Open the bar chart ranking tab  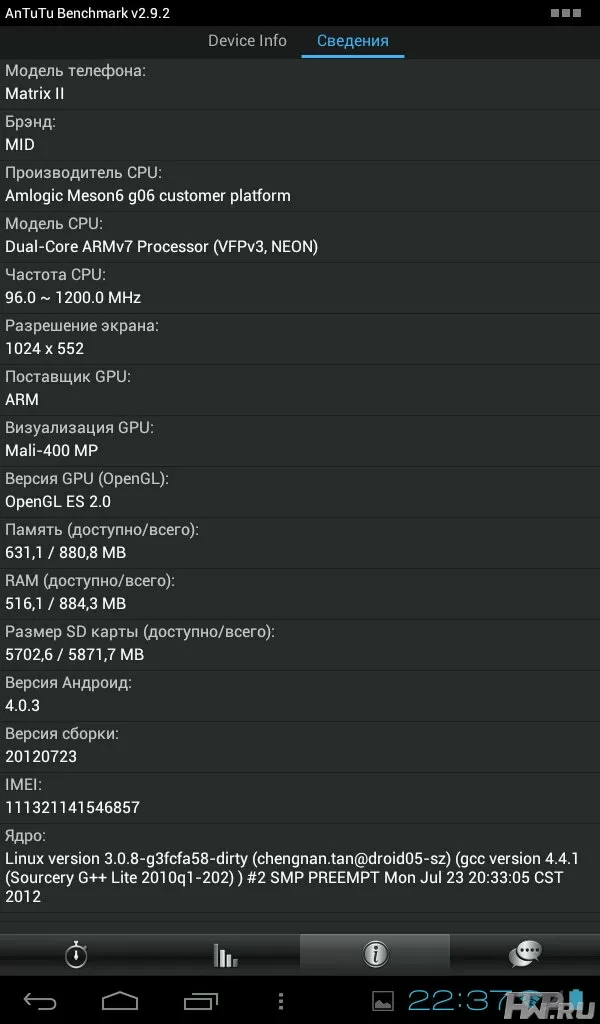[225, 954]
